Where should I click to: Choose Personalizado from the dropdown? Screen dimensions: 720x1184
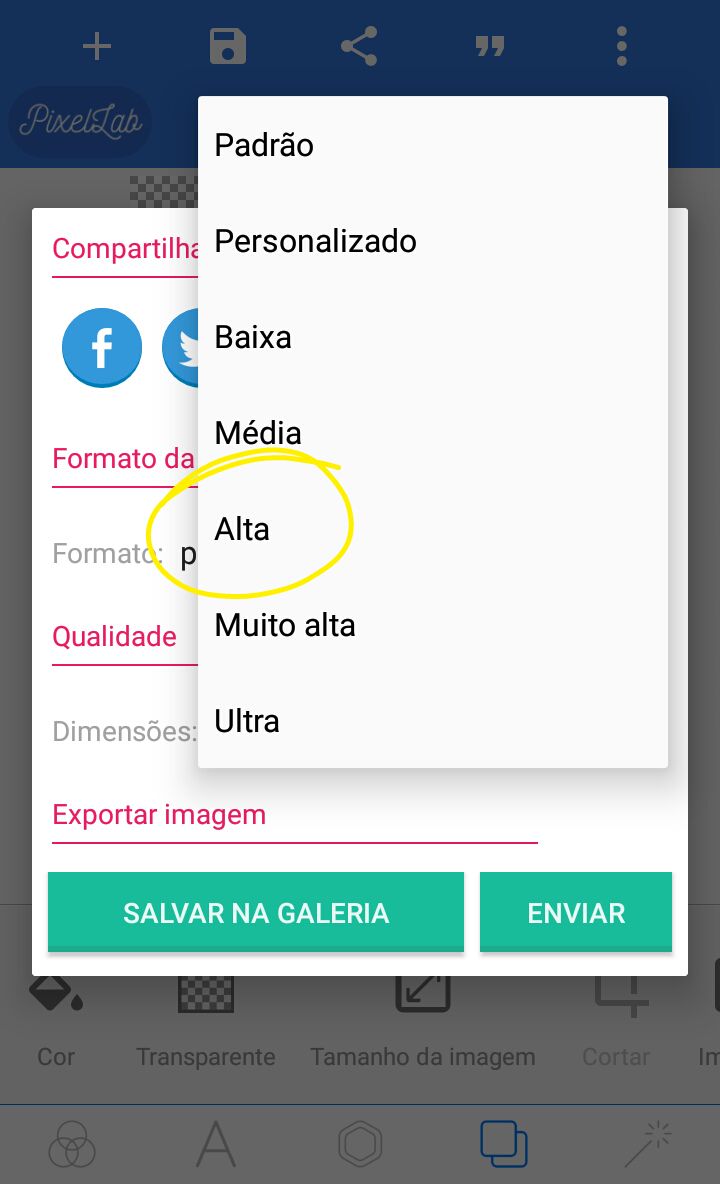point(432,241)
